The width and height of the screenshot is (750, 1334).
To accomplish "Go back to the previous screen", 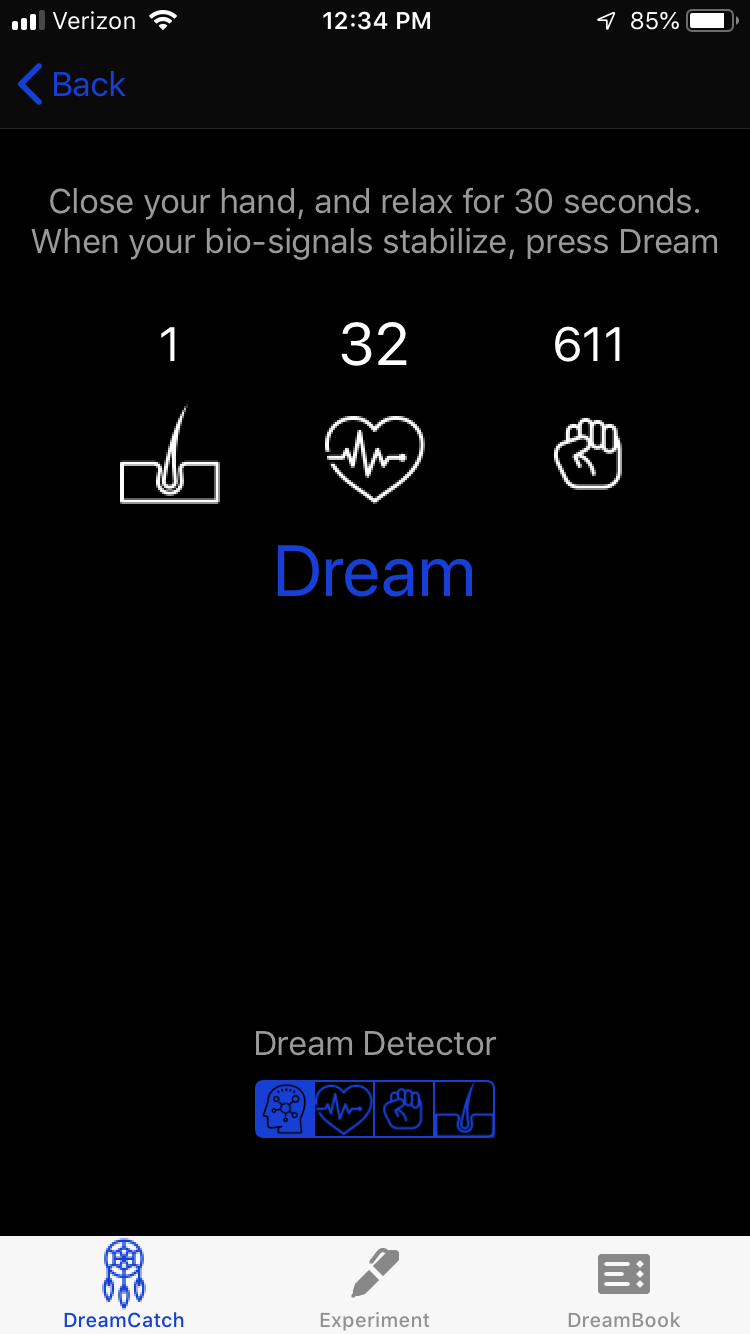I will pos(72,85).
